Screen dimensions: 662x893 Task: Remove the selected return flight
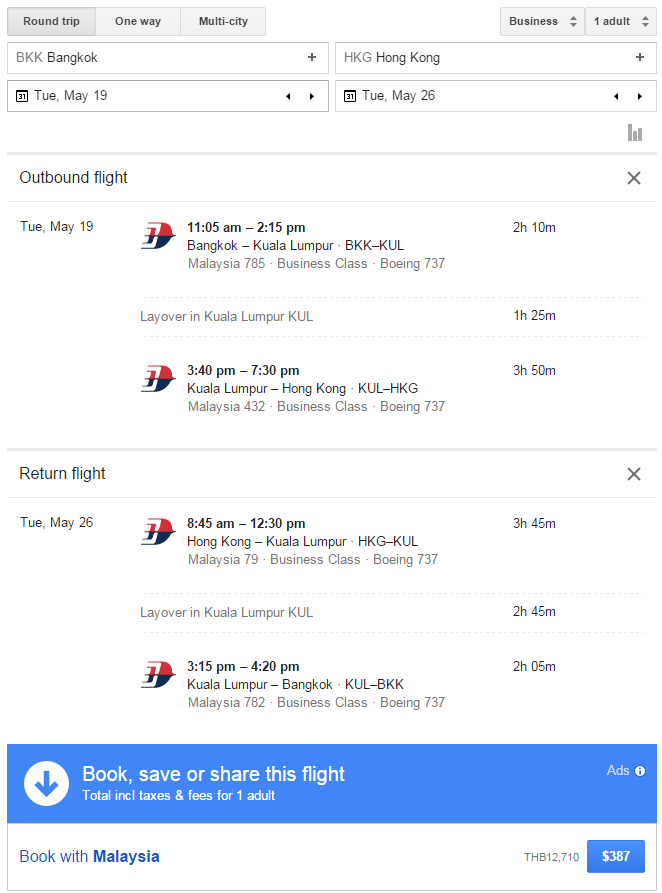pyautogui.click(x=633, y=474)
